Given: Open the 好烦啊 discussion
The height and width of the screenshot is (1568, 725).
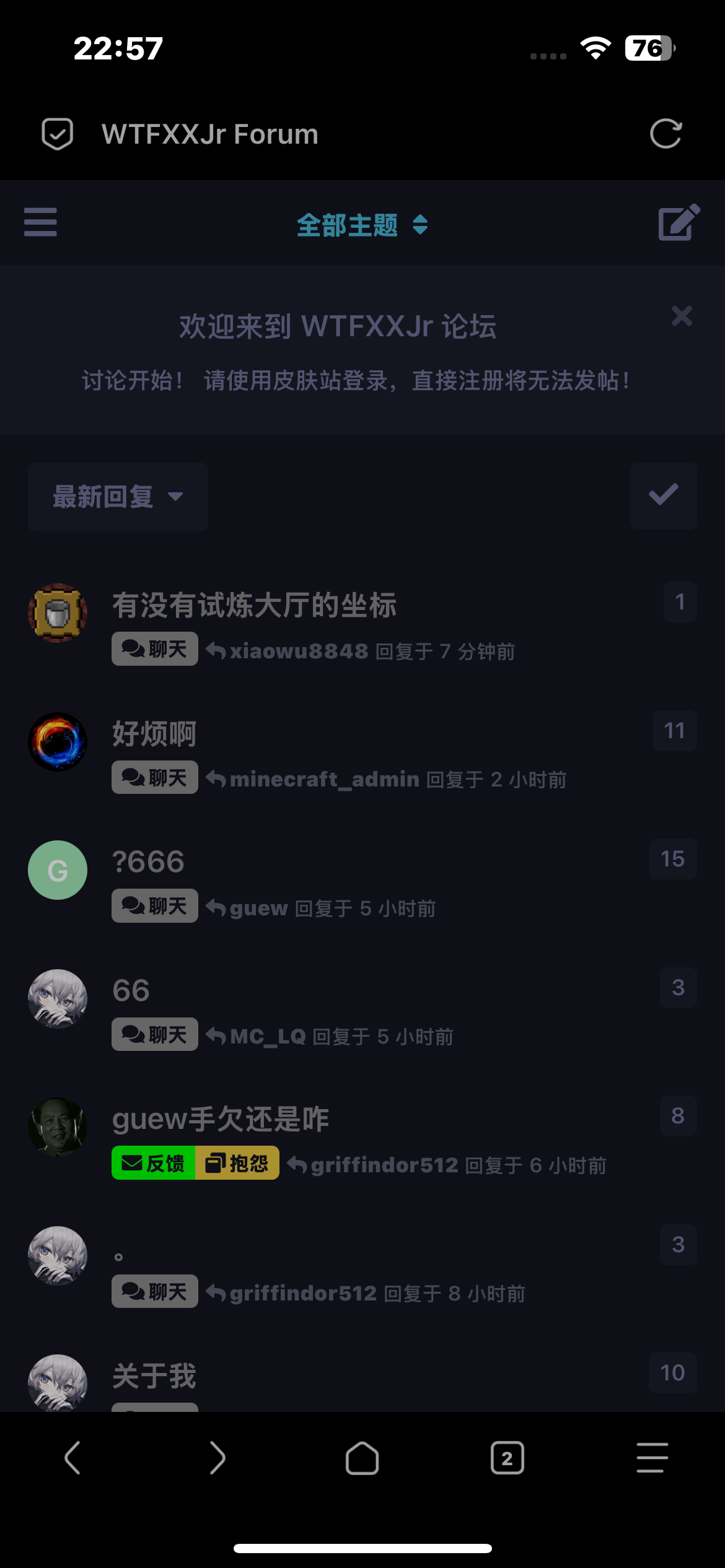Looking at the screenshot, I should 154,734.
